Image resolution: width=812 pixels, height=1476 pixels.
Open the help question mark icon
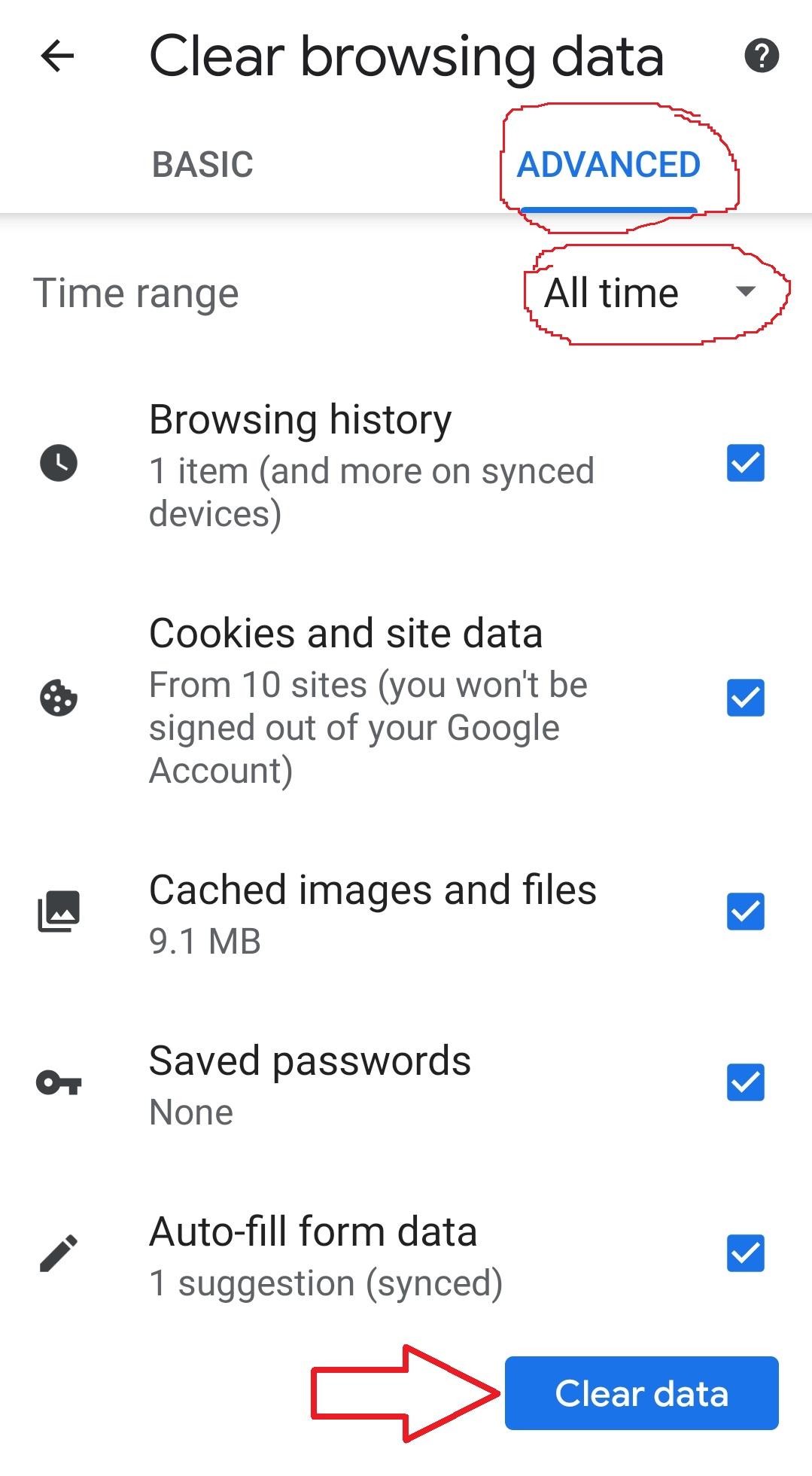pyautogui.click(x=761, y=56)
